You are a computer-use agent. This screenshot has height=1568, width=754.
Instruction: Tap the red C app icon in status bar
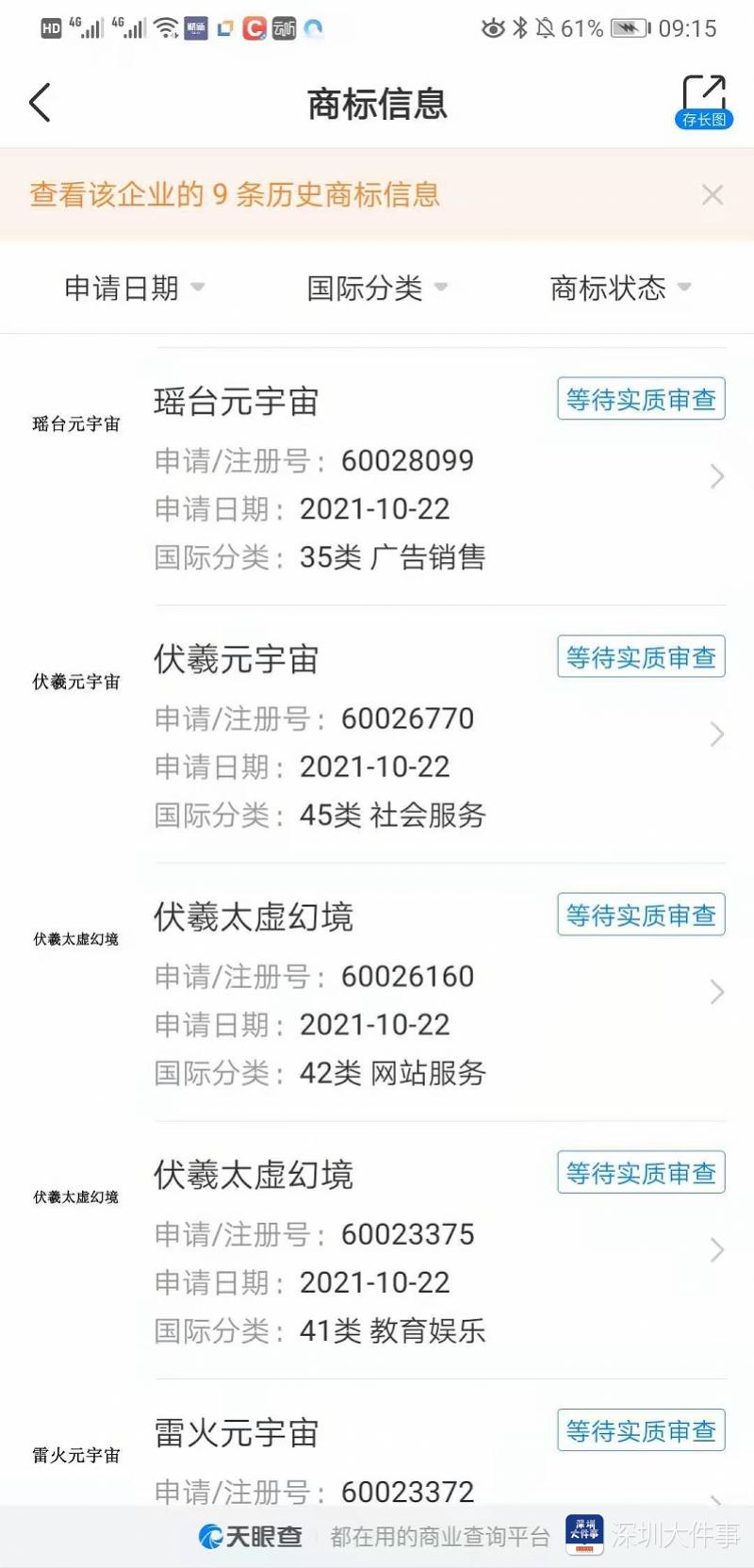pos(252,28)
